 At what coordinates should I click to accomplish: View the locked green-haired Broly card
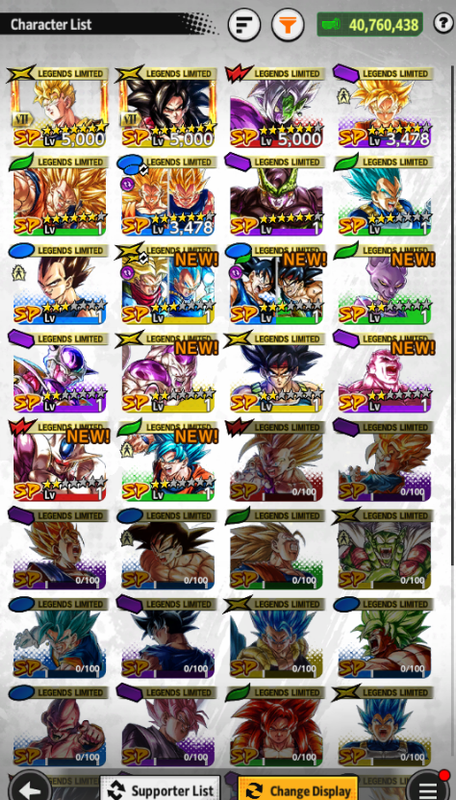[385, 637]
